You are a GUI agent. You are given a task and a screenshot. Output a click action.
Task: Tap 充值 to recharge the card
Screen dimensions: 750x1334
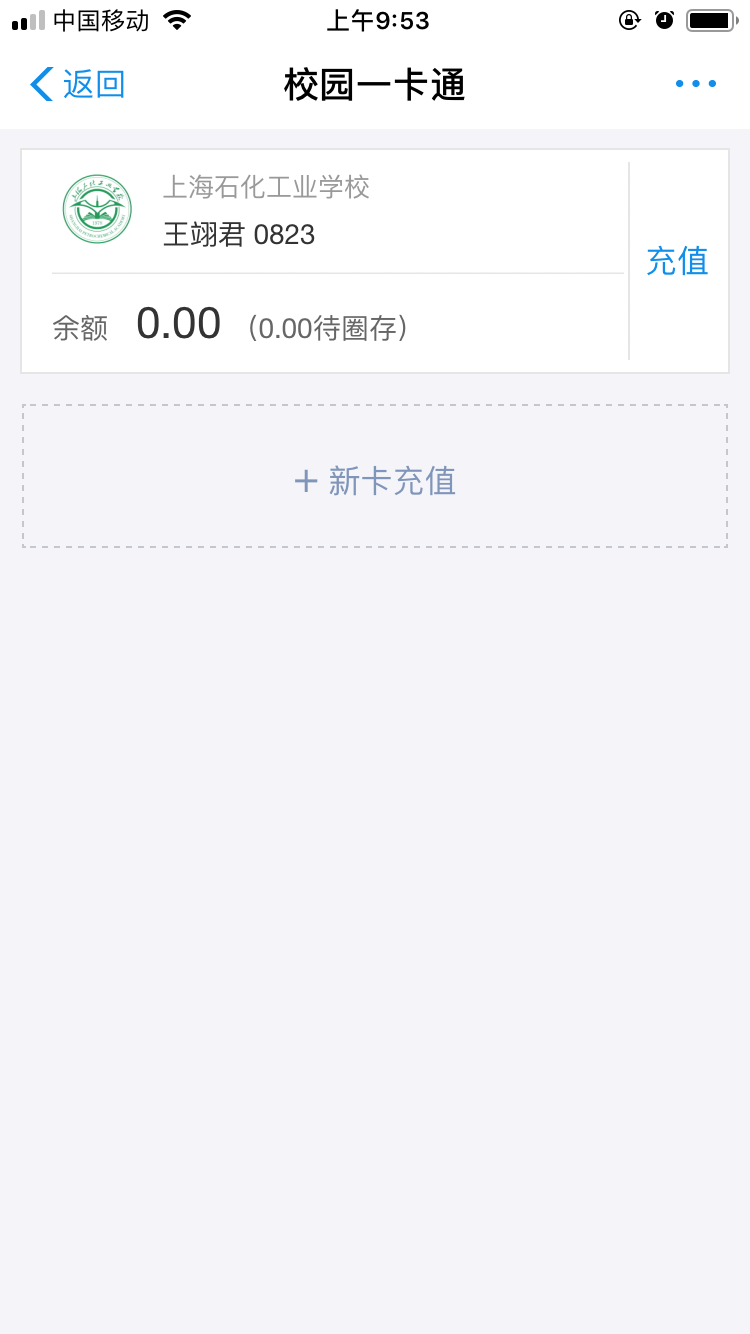678,261
